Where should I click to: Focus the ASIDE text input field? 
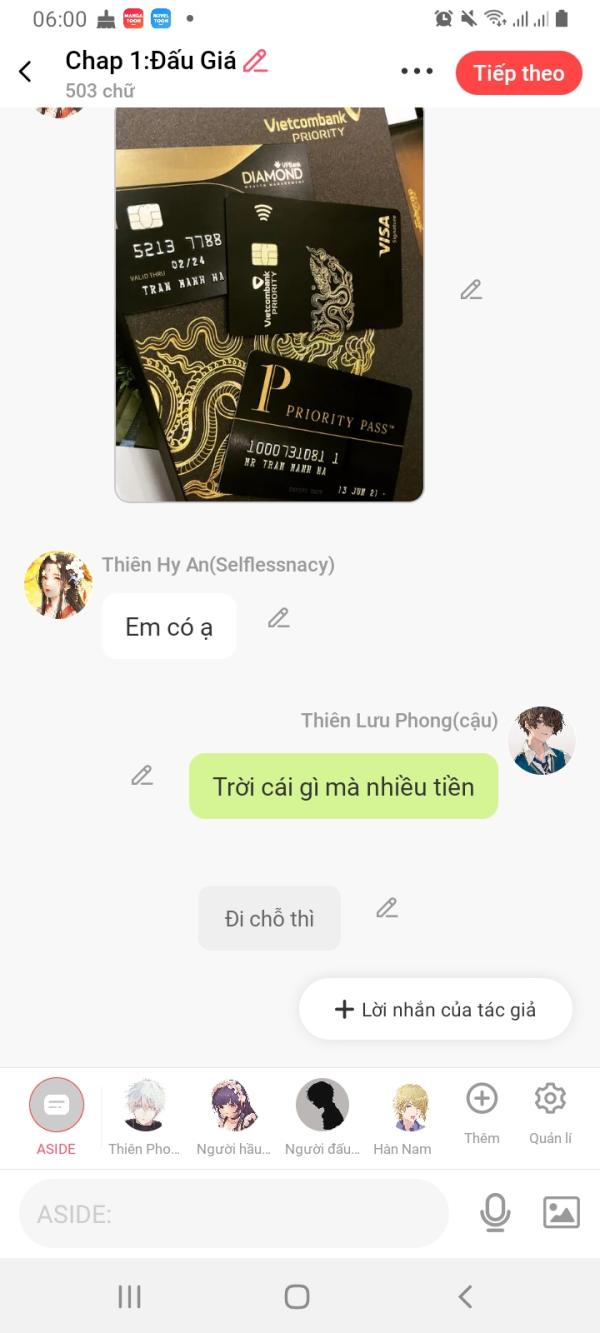tap(233, 1214)
